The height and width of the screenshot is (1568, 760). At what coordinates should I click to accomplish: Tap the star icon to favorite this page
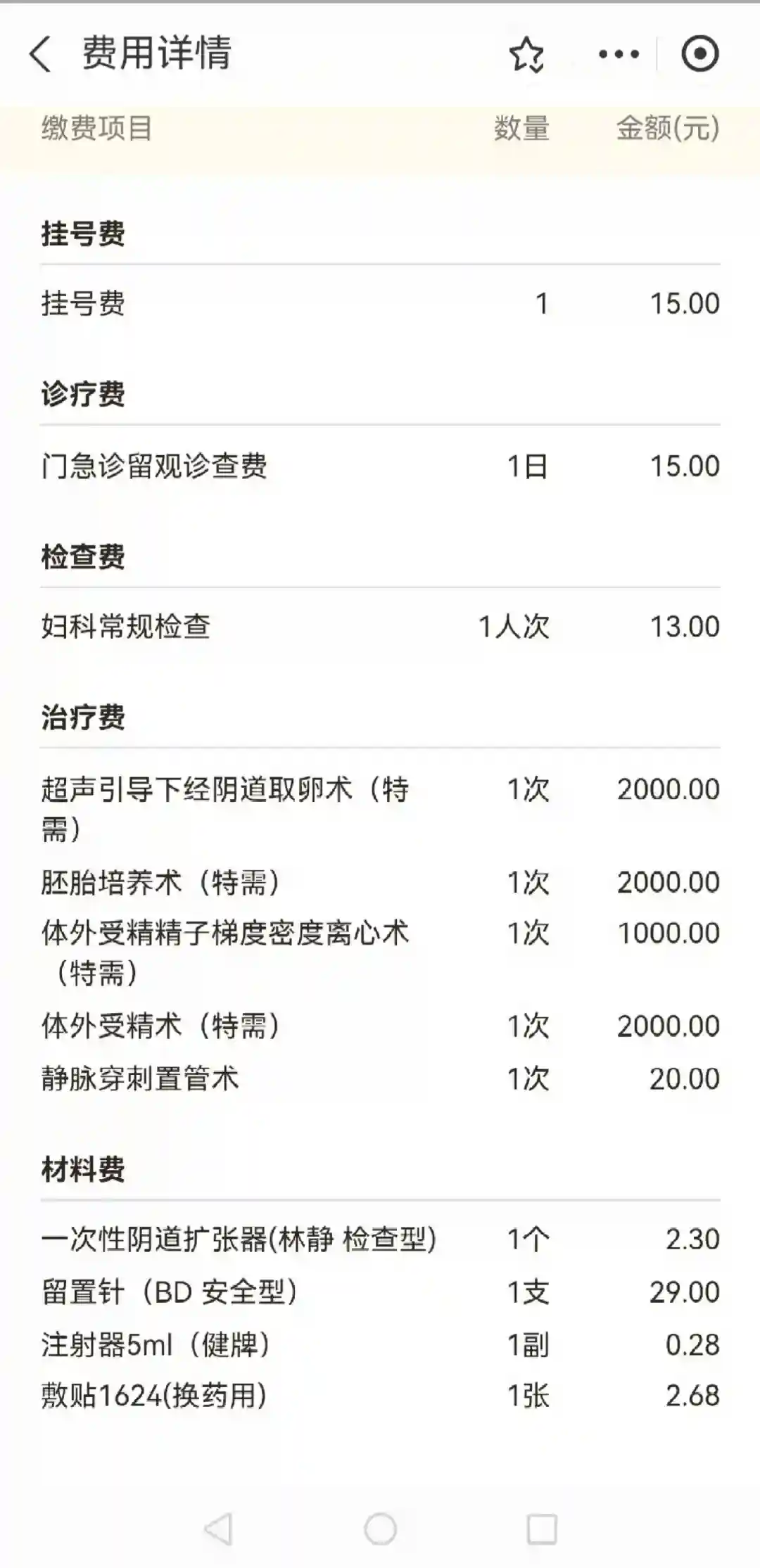[526, 55]
